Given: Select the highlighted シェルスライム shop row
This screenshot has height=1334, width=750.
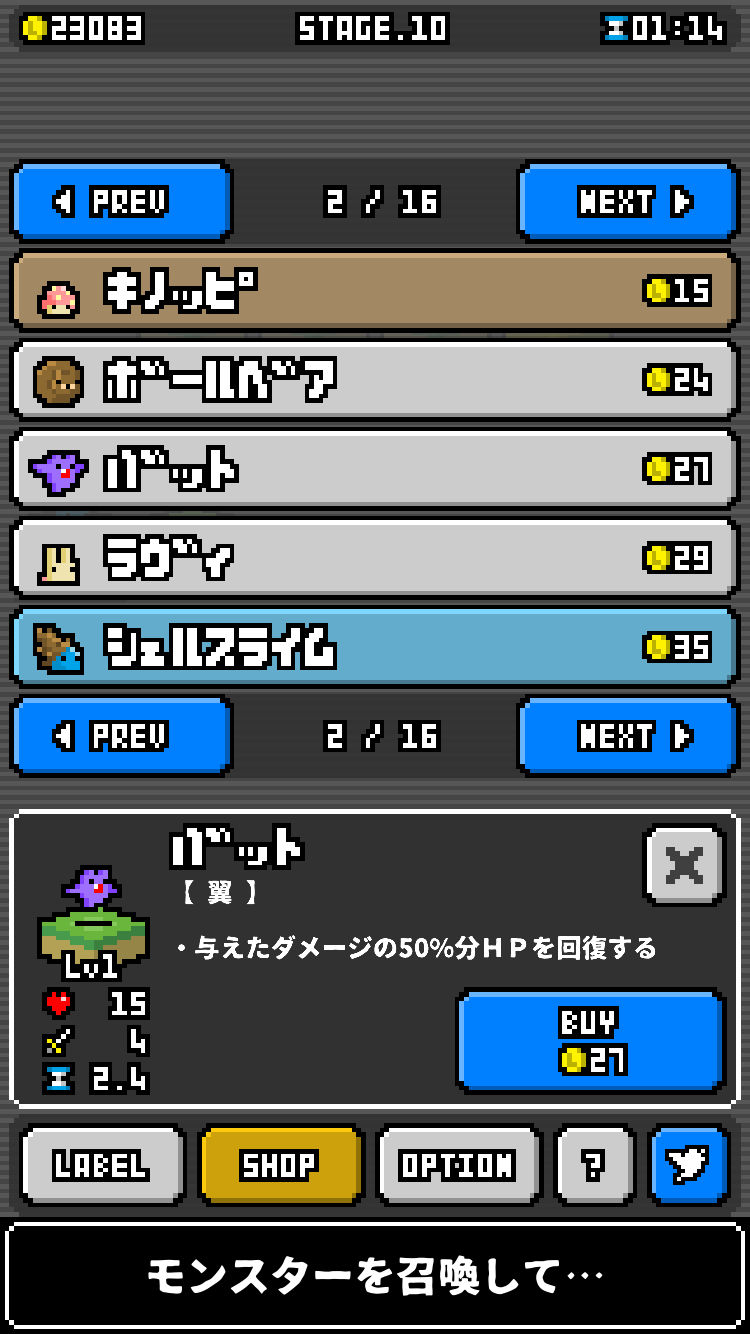Looking at the screenshot, I should click(x=375, y=648).
